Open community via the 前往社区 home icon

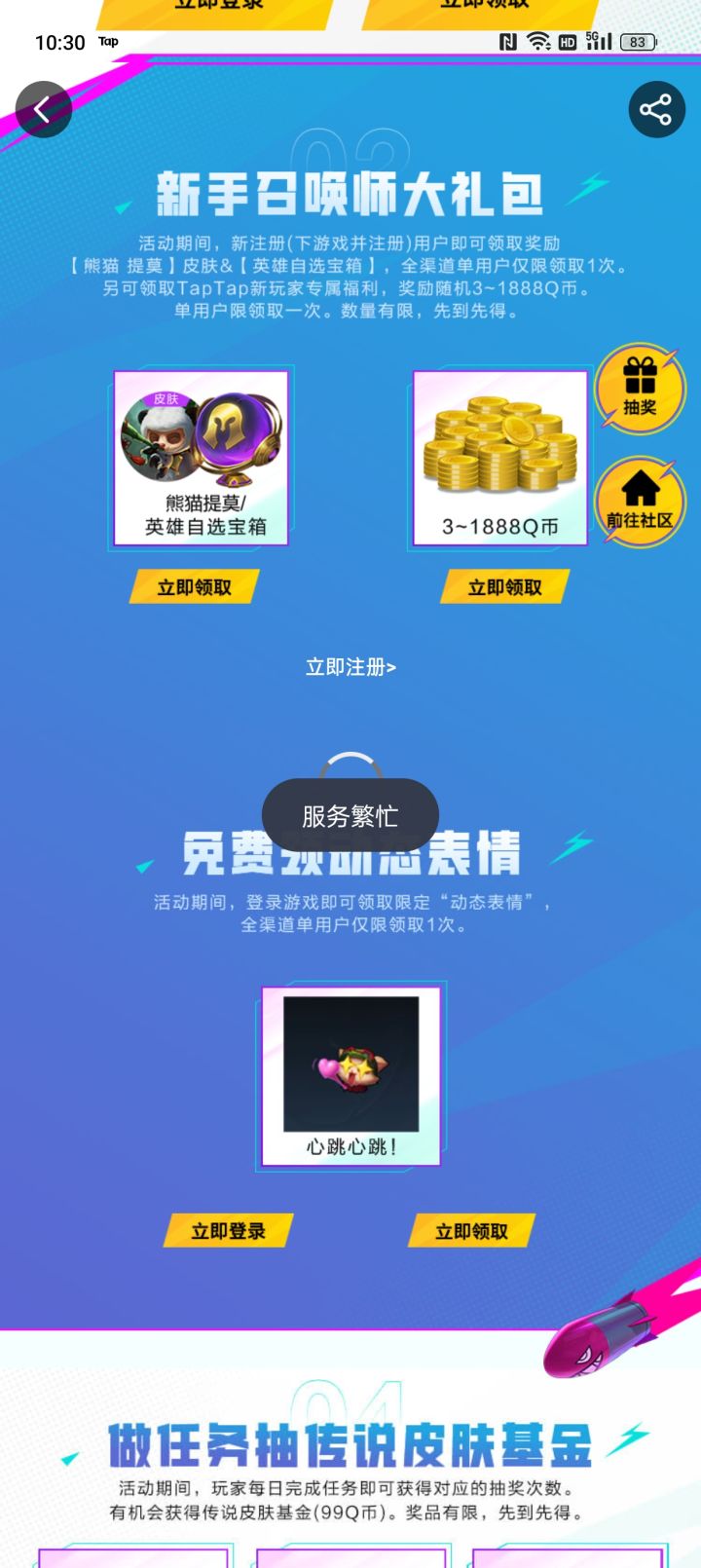pyautogui.click(x=640, y=502)
